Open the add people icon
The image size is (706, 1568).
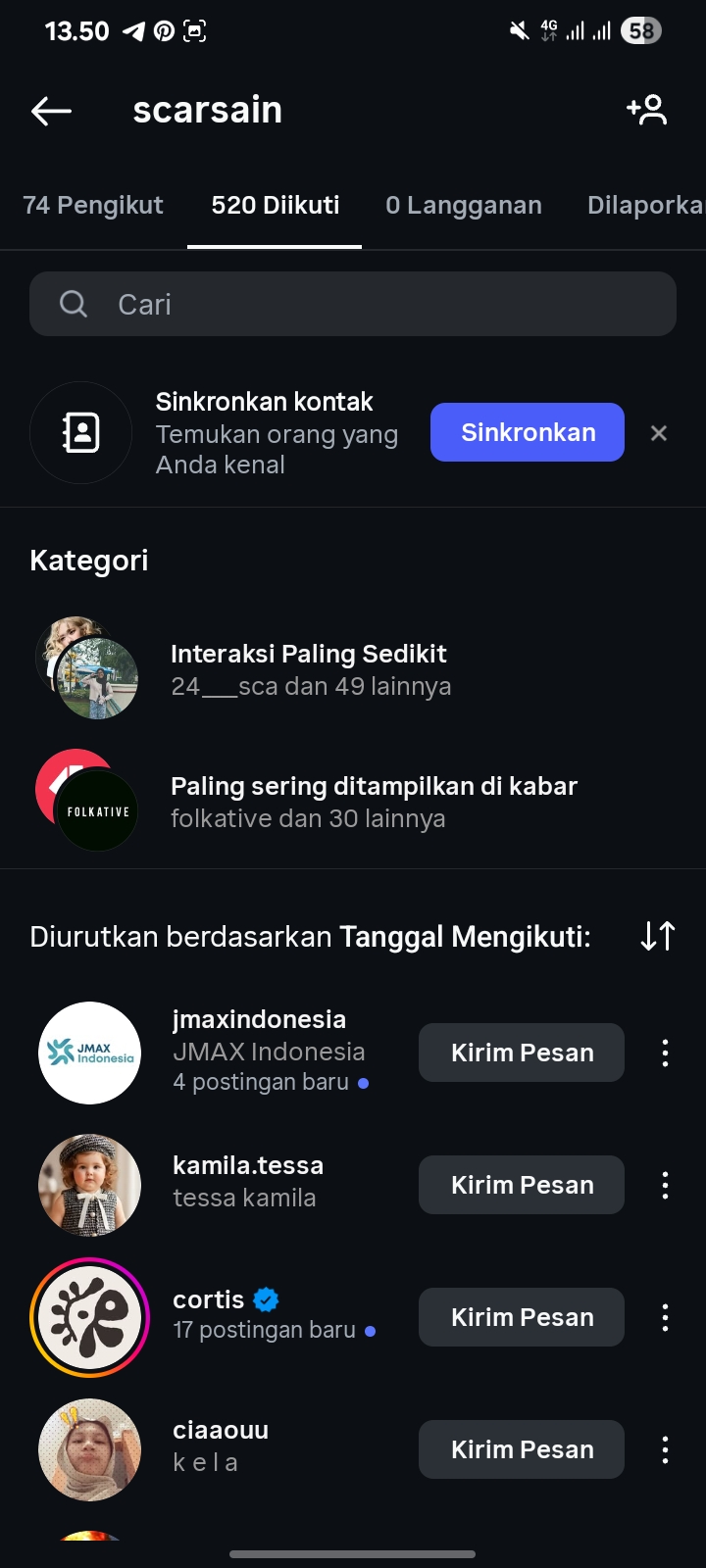click(647, 110)
